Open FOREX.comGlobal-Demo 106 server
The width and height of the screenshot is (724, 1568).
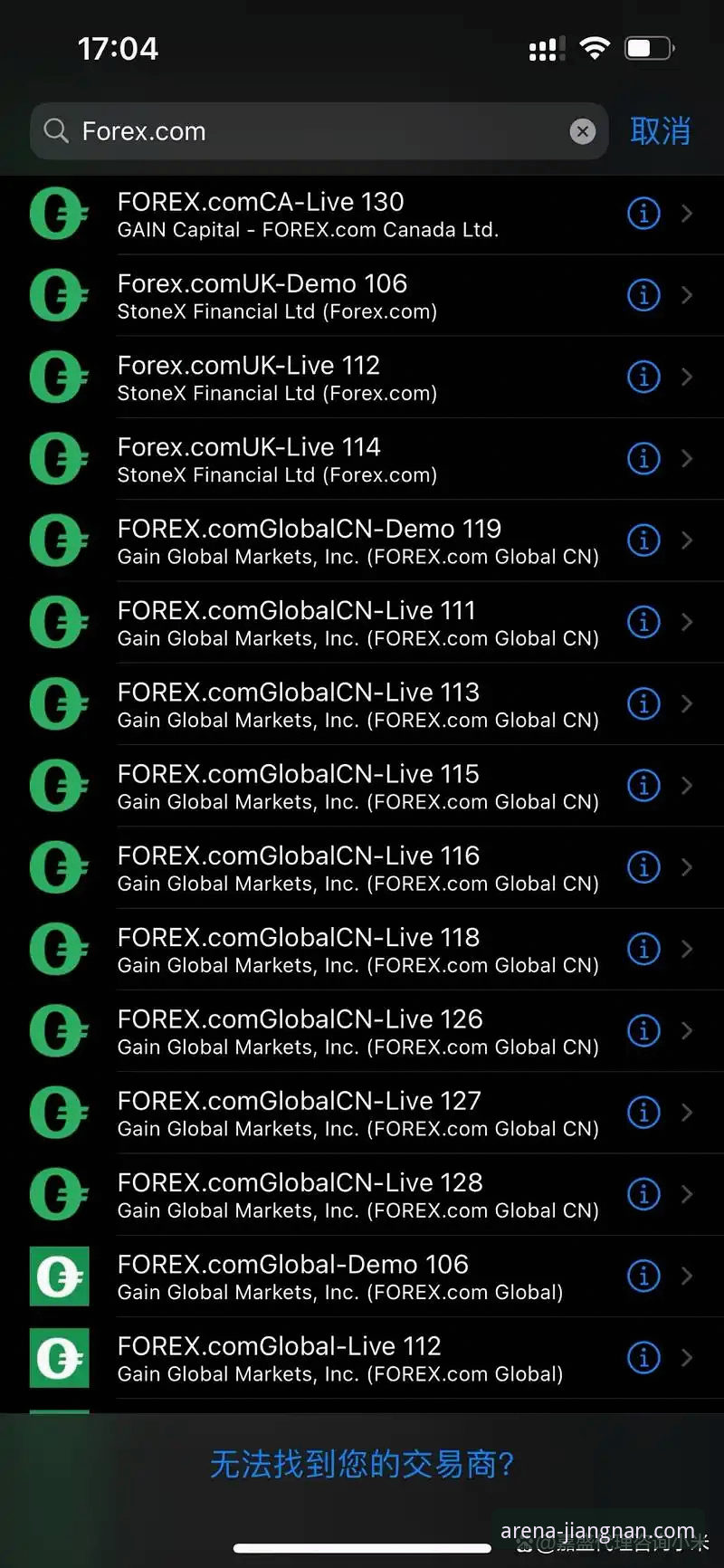(362, 1276)
